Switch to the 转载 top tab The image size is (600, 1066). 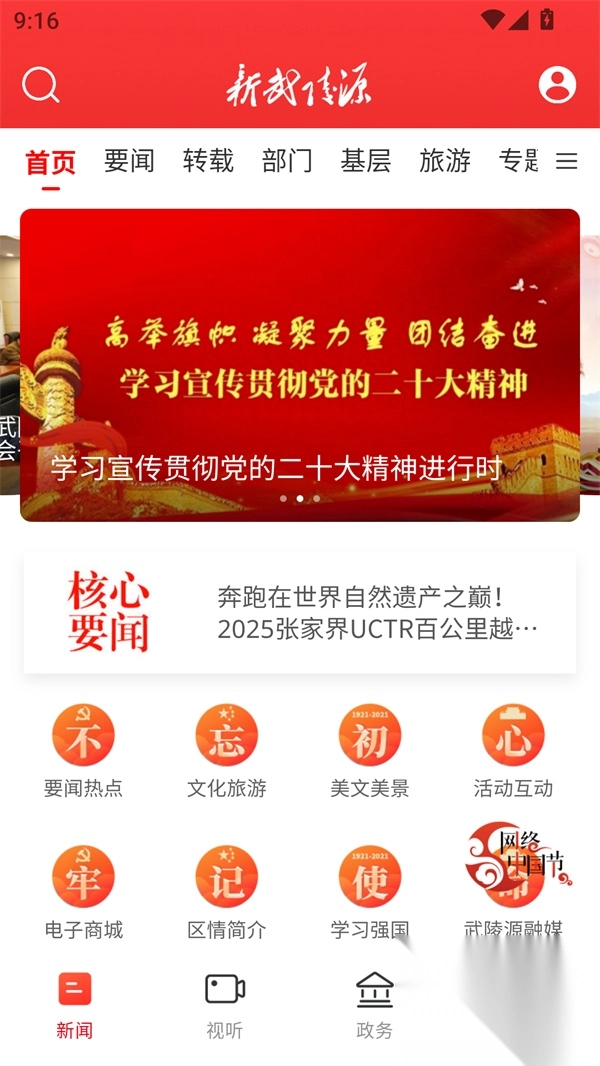208,161
